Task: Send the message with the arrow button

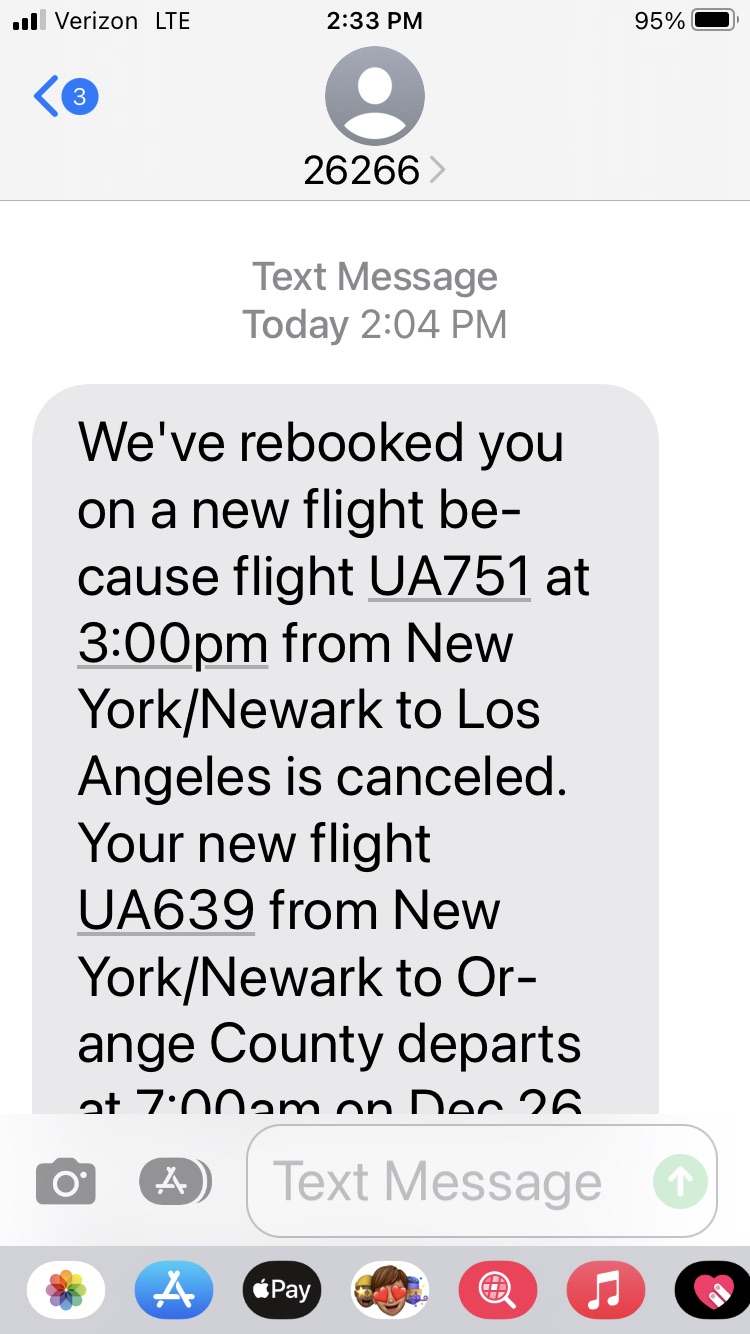Action: [x=680, y=1182]
